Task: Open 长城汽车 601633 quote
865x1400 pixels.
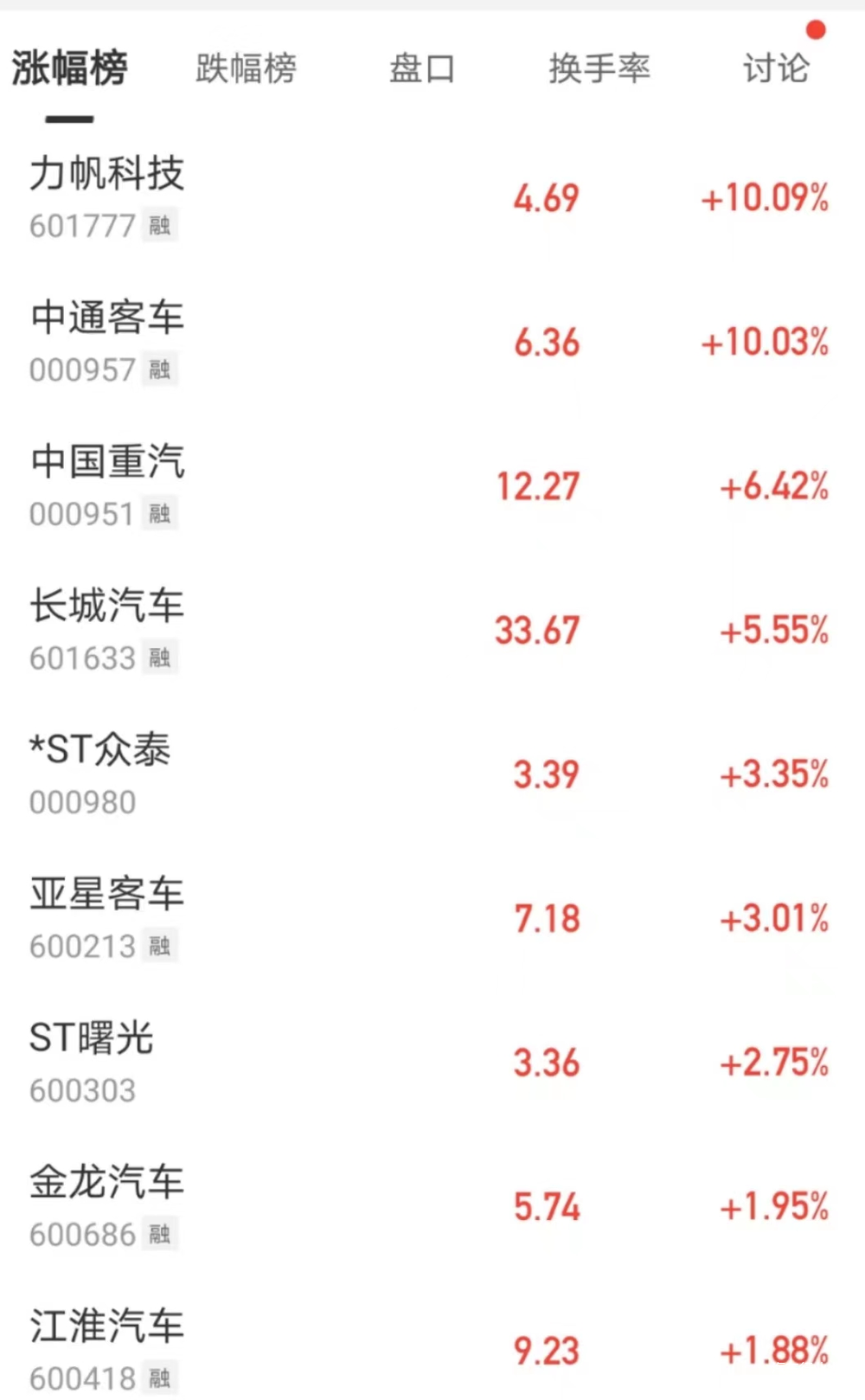Action: (432, 631)
